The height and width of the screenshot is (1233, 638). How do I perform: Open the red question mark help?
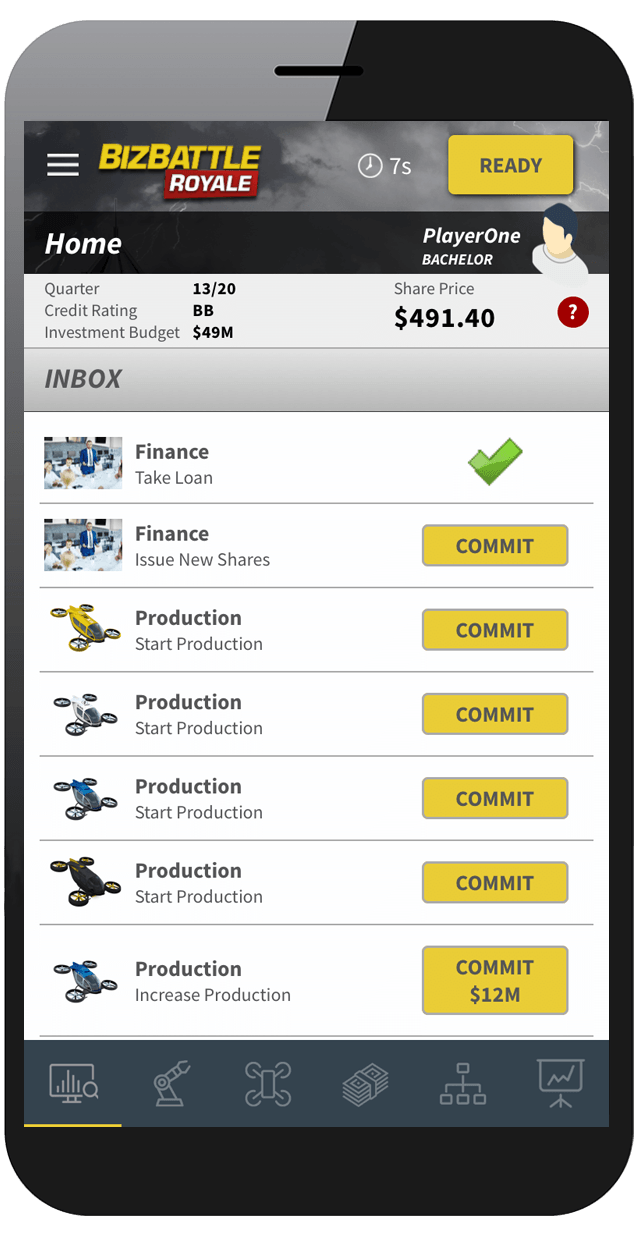pos(573,313)
